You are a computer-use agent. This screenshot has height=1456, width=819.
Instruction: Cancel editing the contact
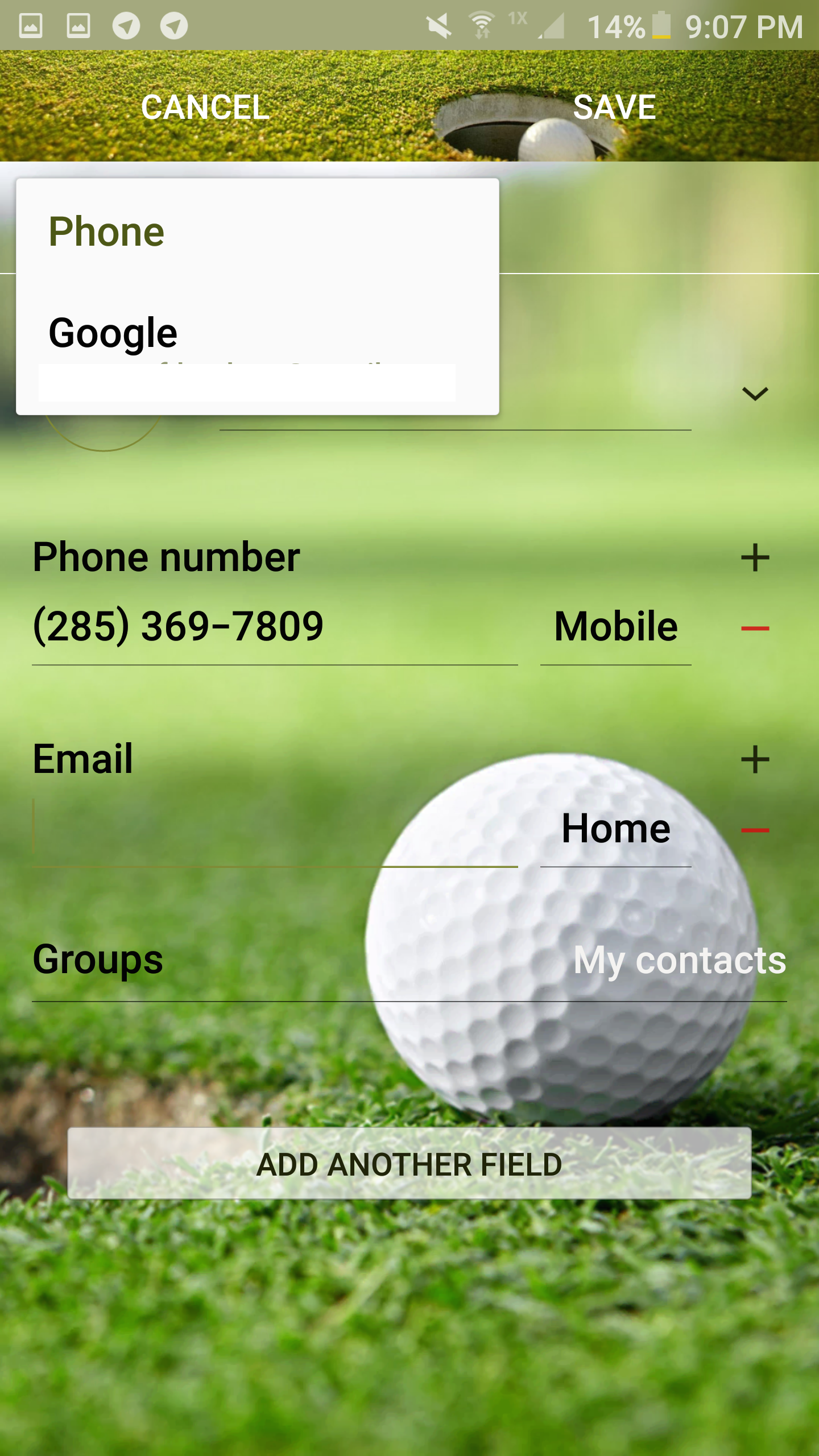coord(205,107)
